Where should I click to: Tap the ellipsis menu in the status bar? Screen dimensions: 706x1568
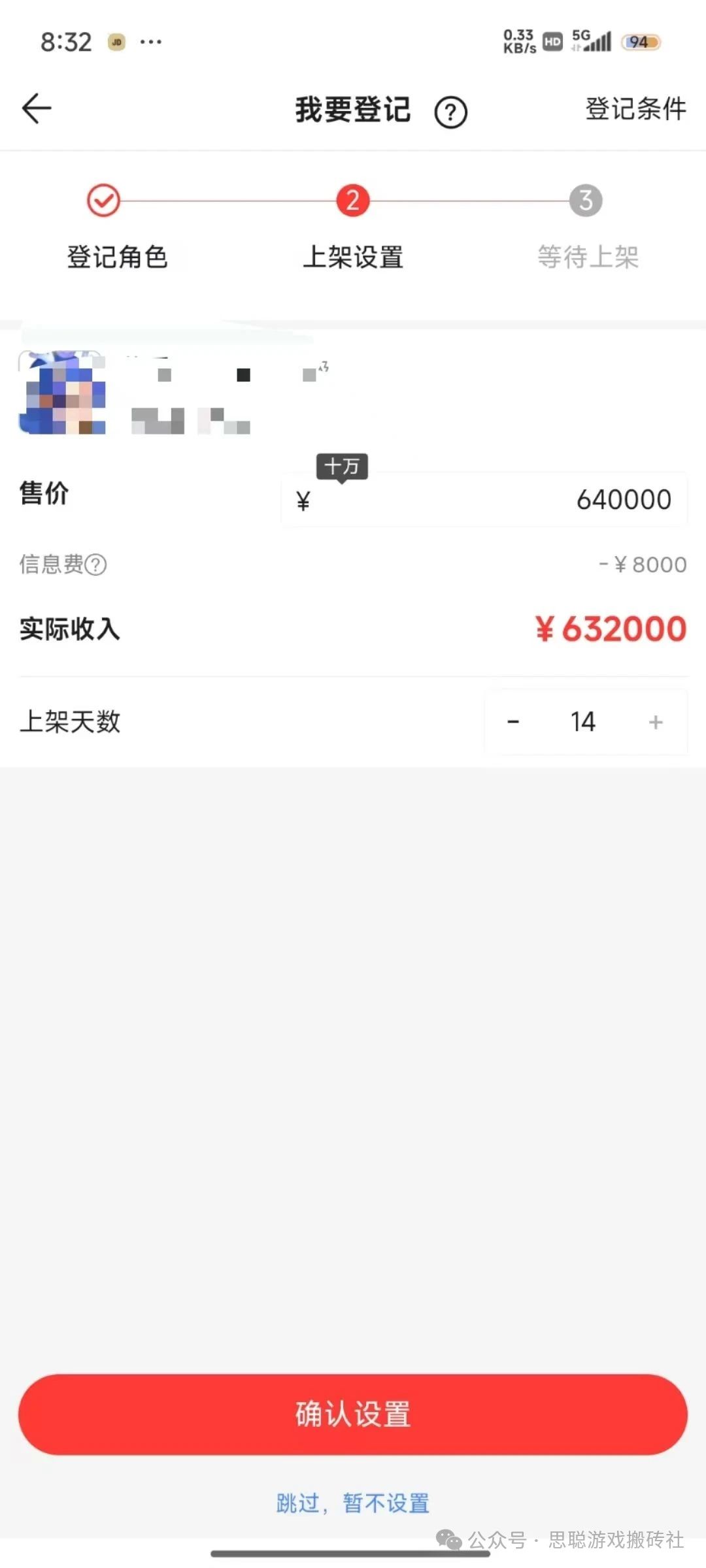coord(149,41)
